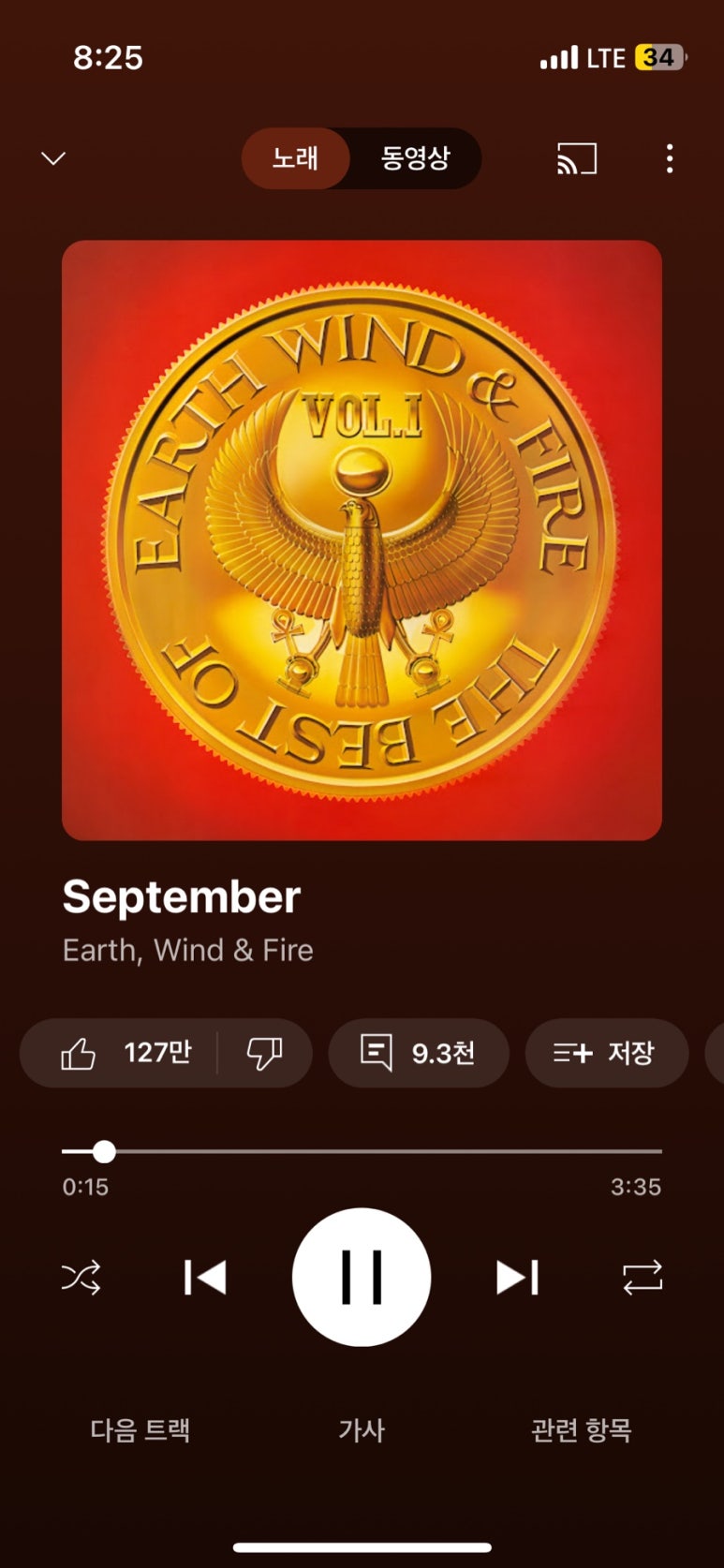Open the cast to device option
The height and width of the screenshot is (1568, 724).
click(577, 159)
